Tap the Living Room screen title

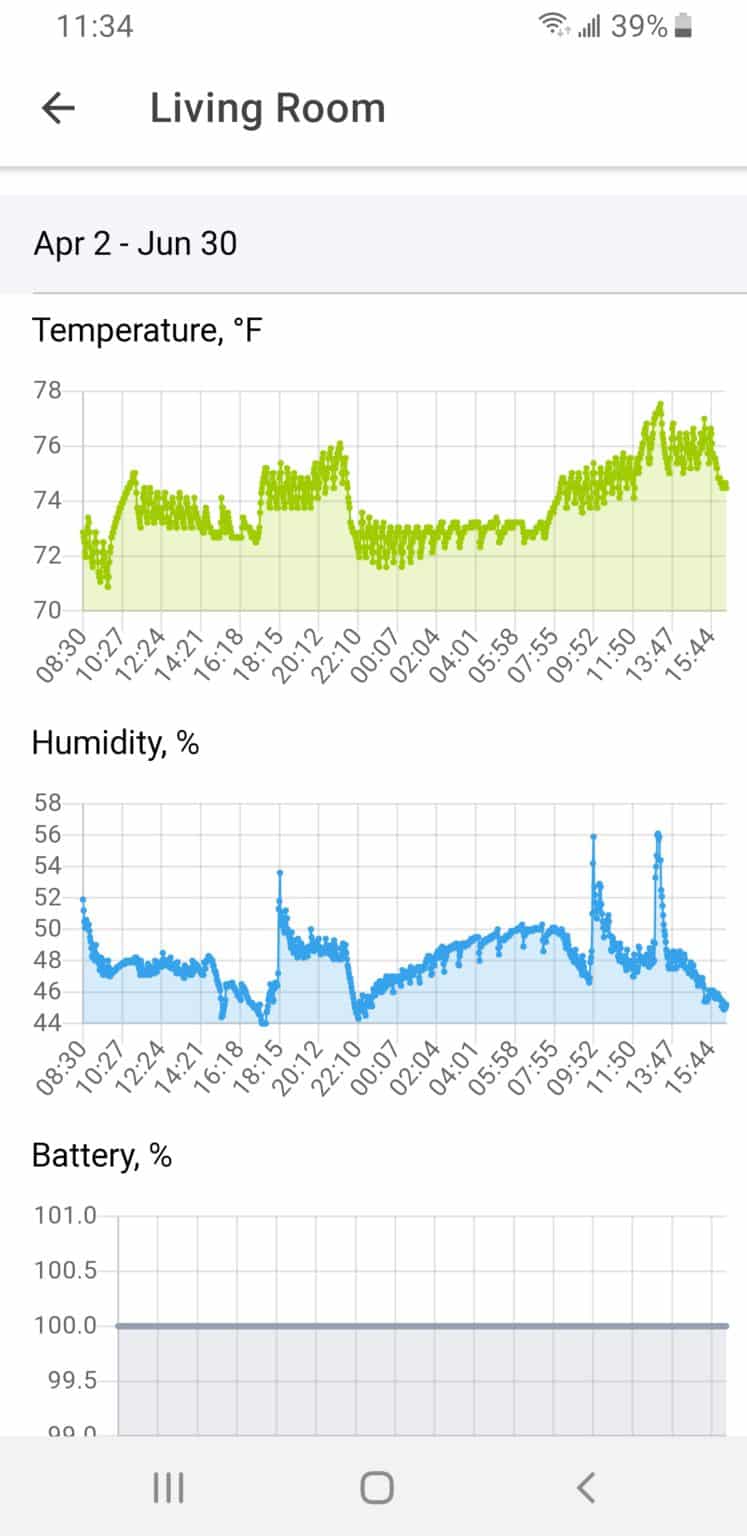tap(267, 107)
